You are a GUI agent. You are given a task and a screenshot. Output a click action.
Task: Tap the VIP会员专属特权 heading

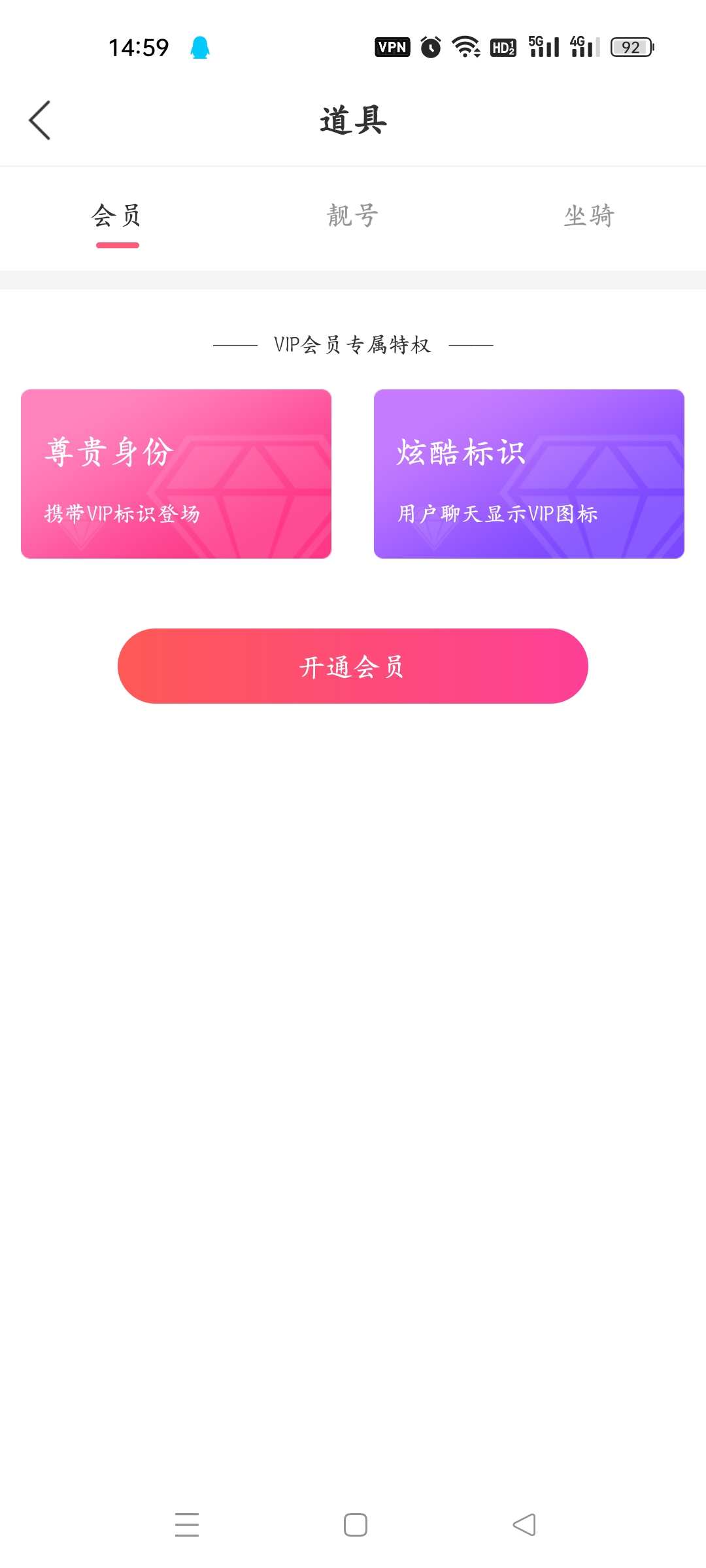pos(353,344)
